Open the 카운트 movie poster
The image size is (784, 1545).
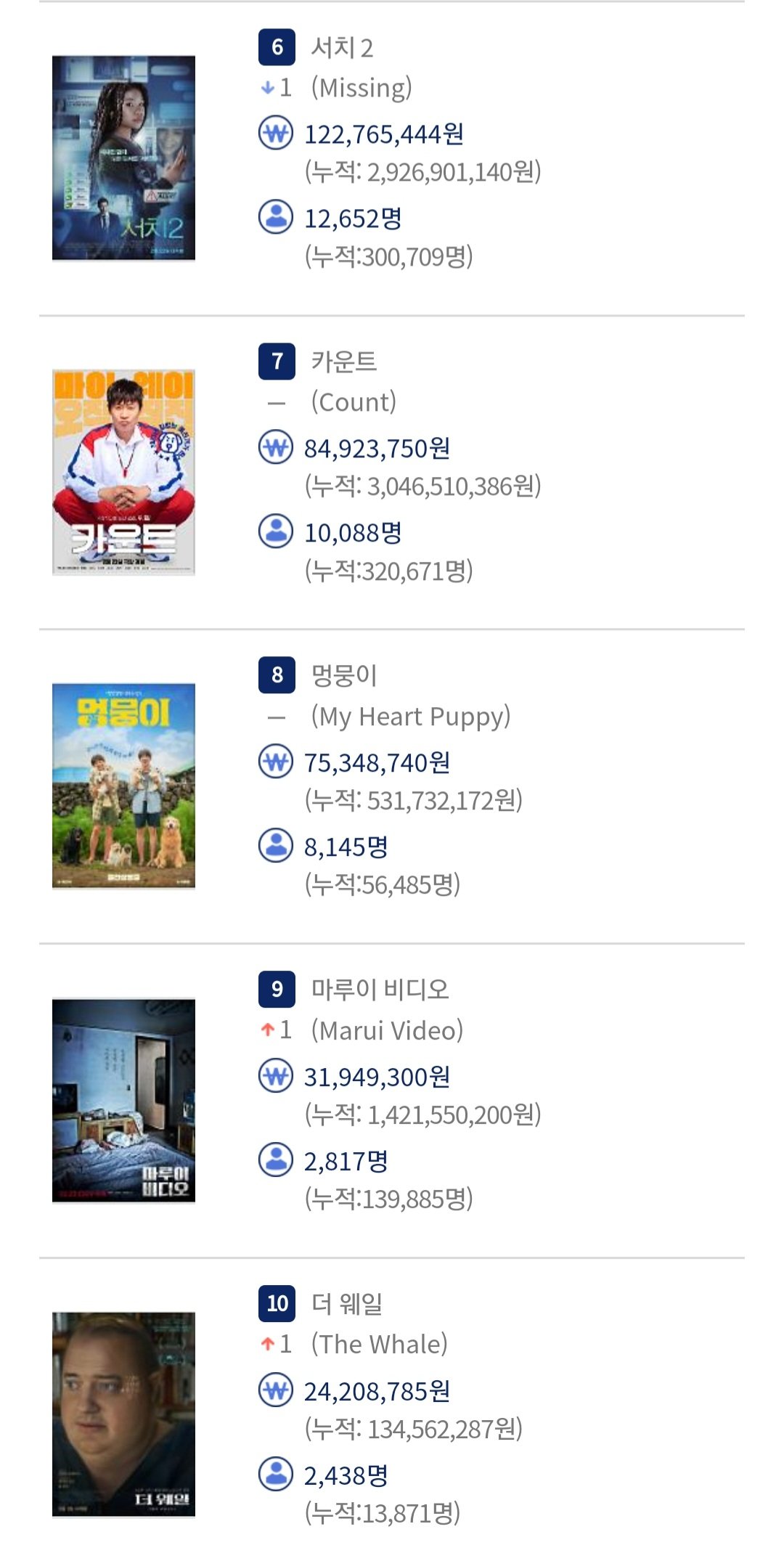pos(123,472)
